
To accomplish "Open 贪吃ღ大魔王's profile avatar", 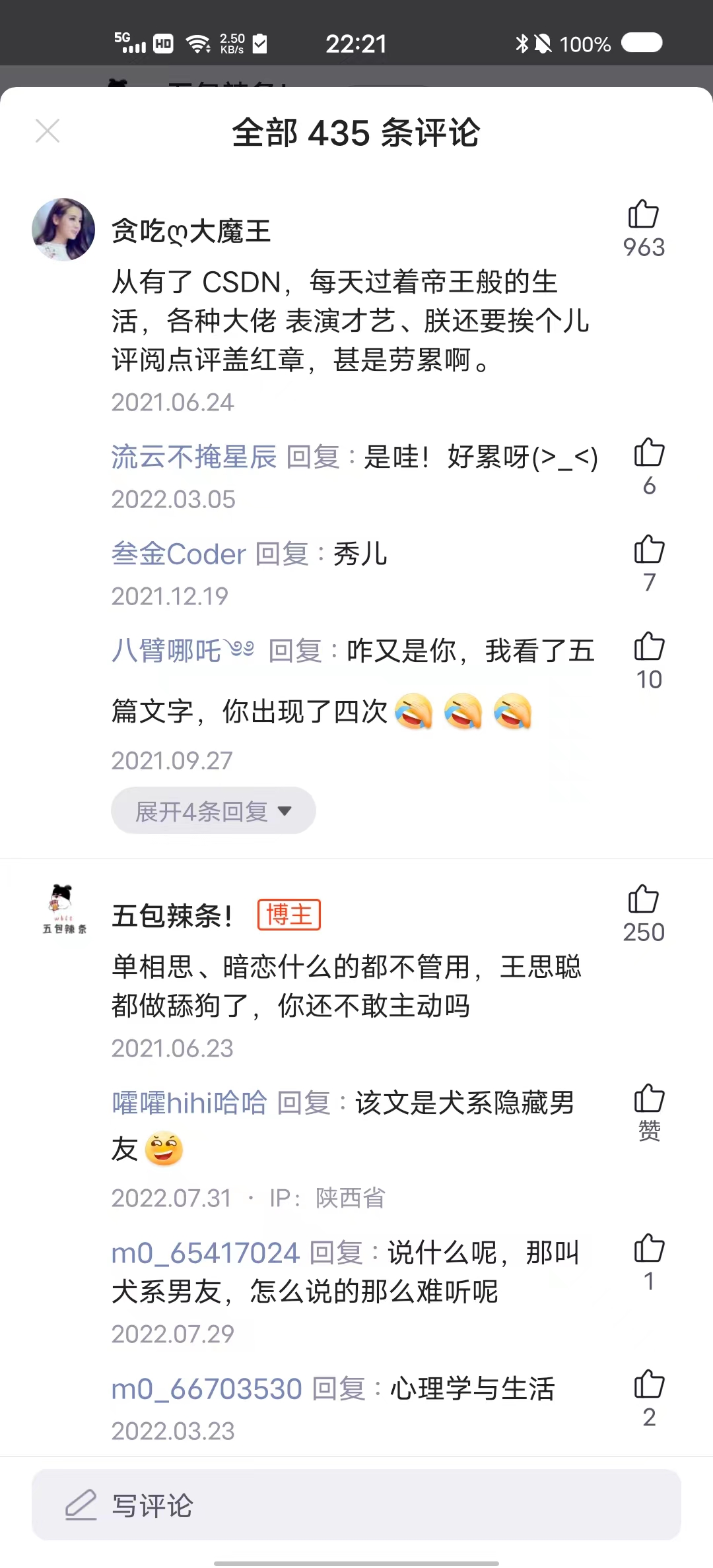I will pyautogui.click(x=63, y=230).
